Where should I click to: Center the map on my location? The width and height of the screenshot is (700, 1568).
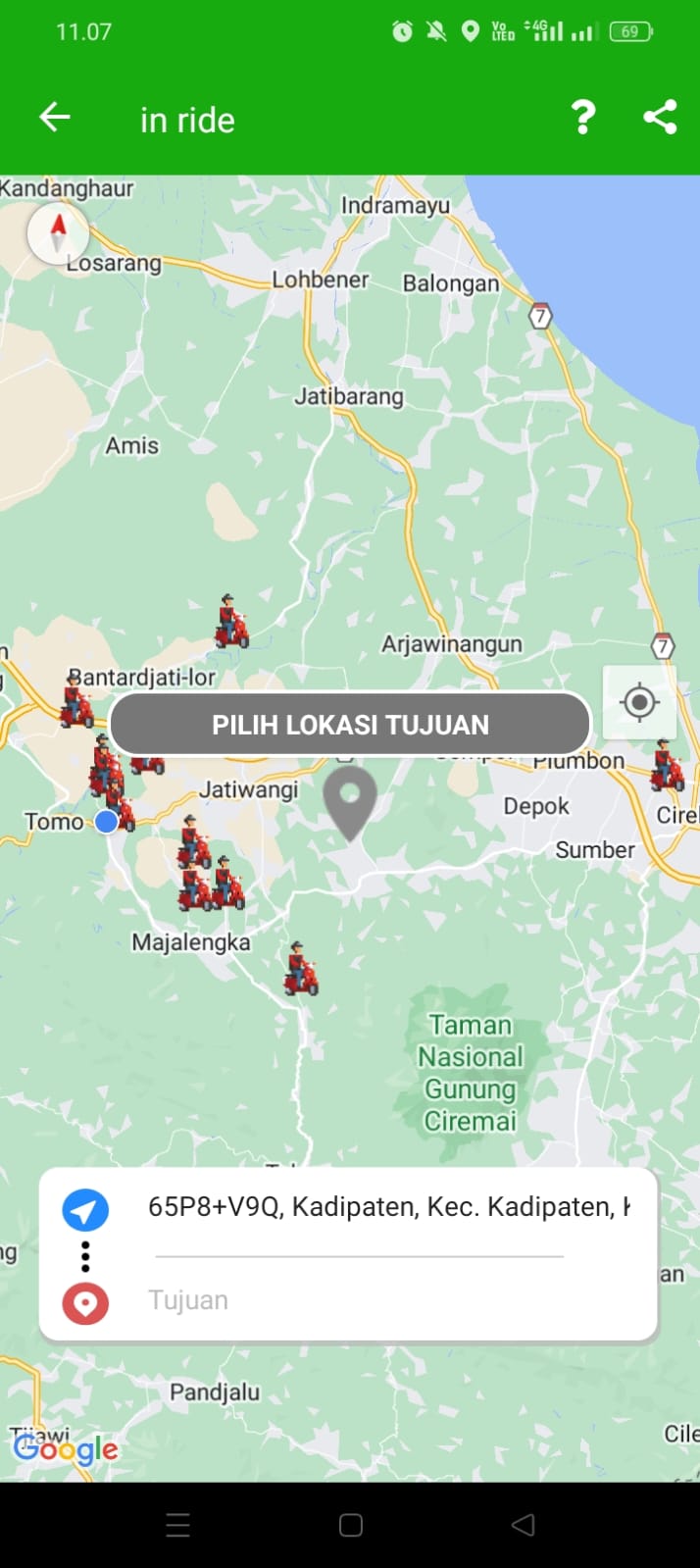639,702
